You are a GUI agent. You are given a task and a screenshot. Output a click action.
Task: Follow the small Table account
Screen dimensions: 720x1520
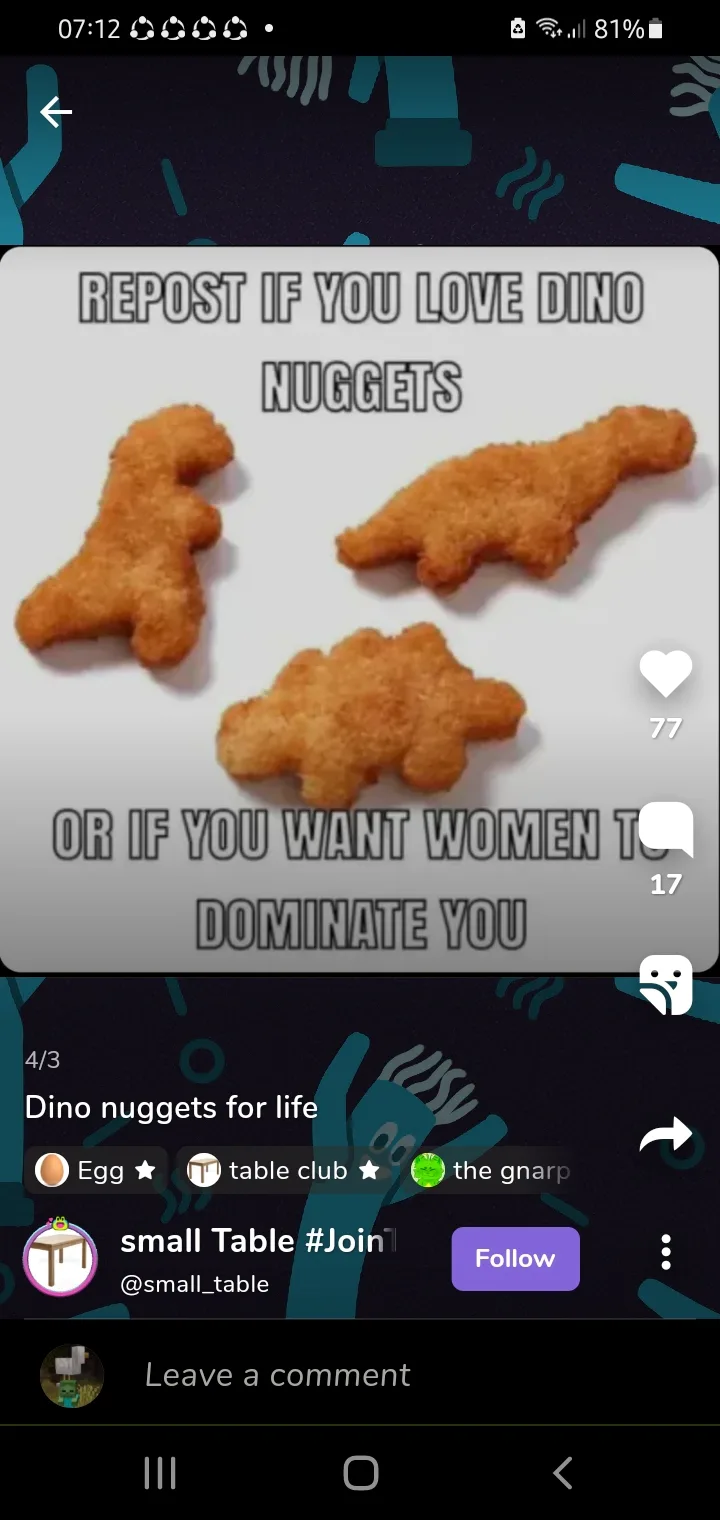pyautogui.click(x=515, y=1258)
